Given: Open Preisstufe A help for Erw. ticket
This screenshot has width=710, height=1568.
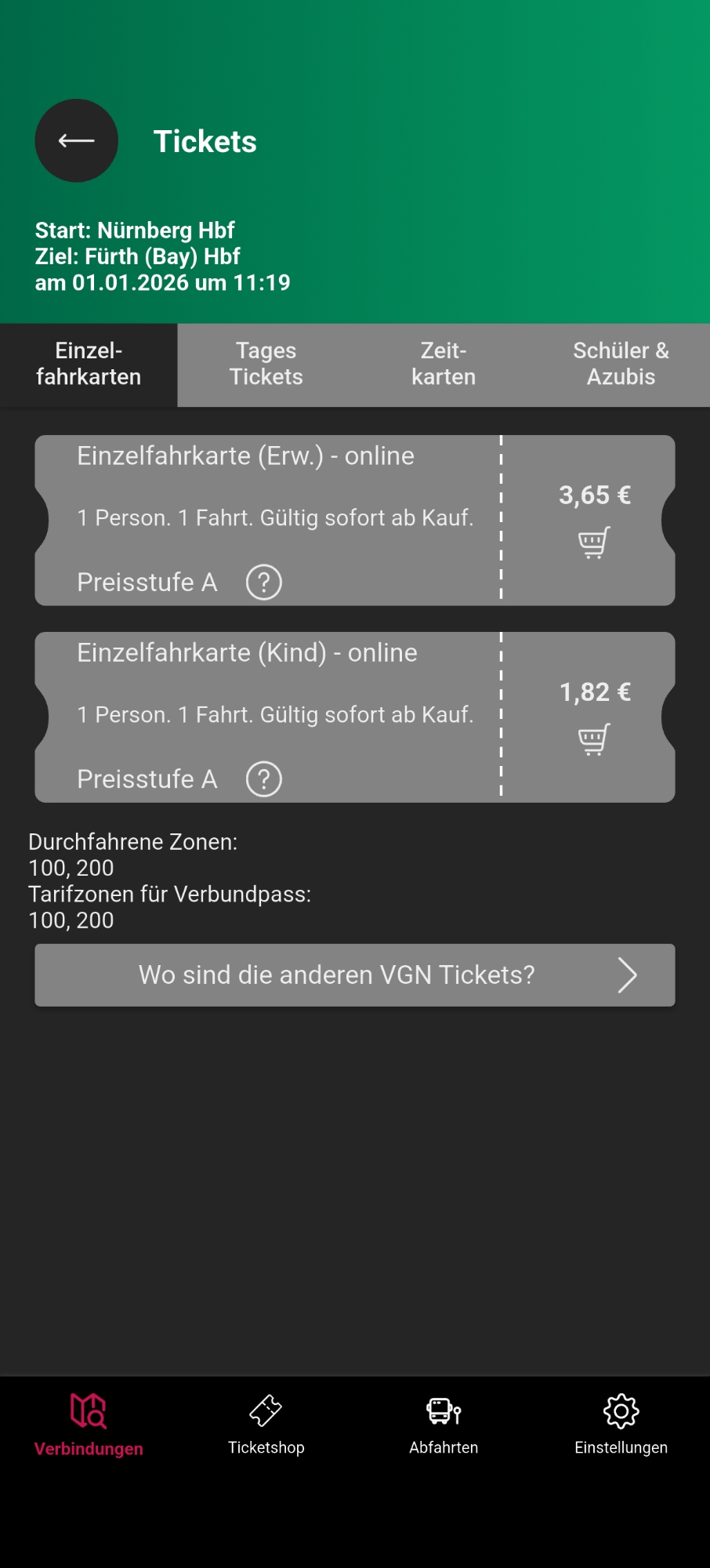Looking at the screenshot, I should click(264, 583).
